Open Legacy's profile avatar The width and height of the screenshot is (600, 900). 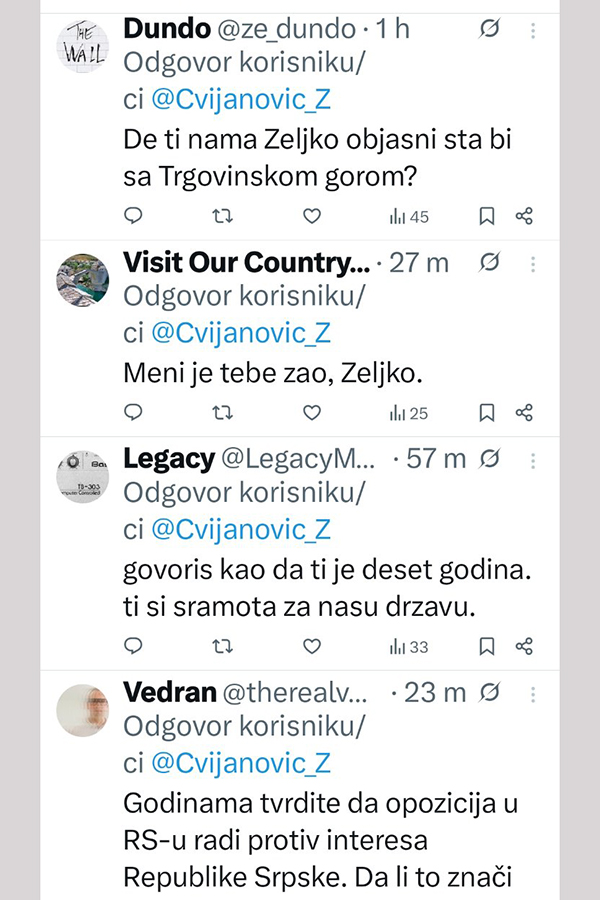[83, 476]
